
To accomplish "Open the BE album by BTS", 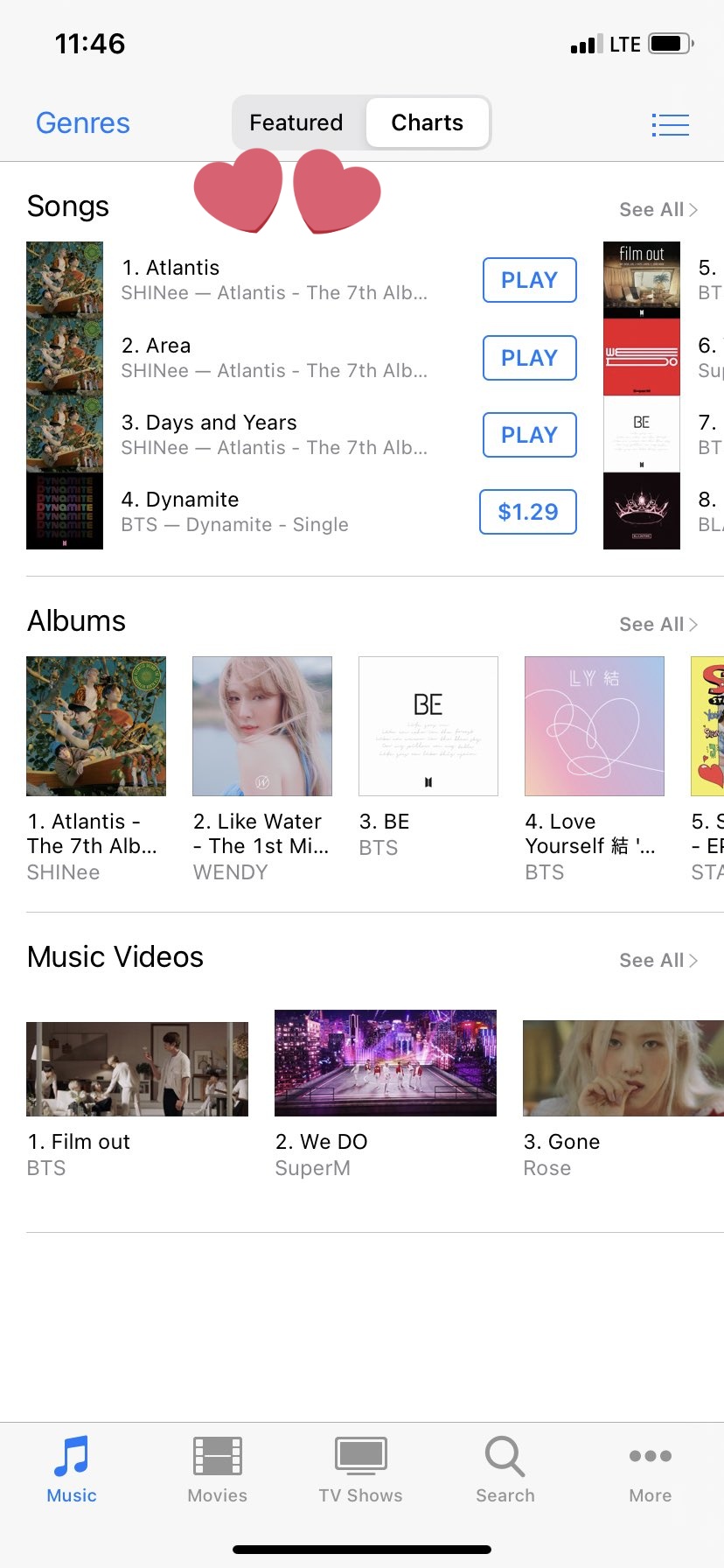I will coord(428,726).
